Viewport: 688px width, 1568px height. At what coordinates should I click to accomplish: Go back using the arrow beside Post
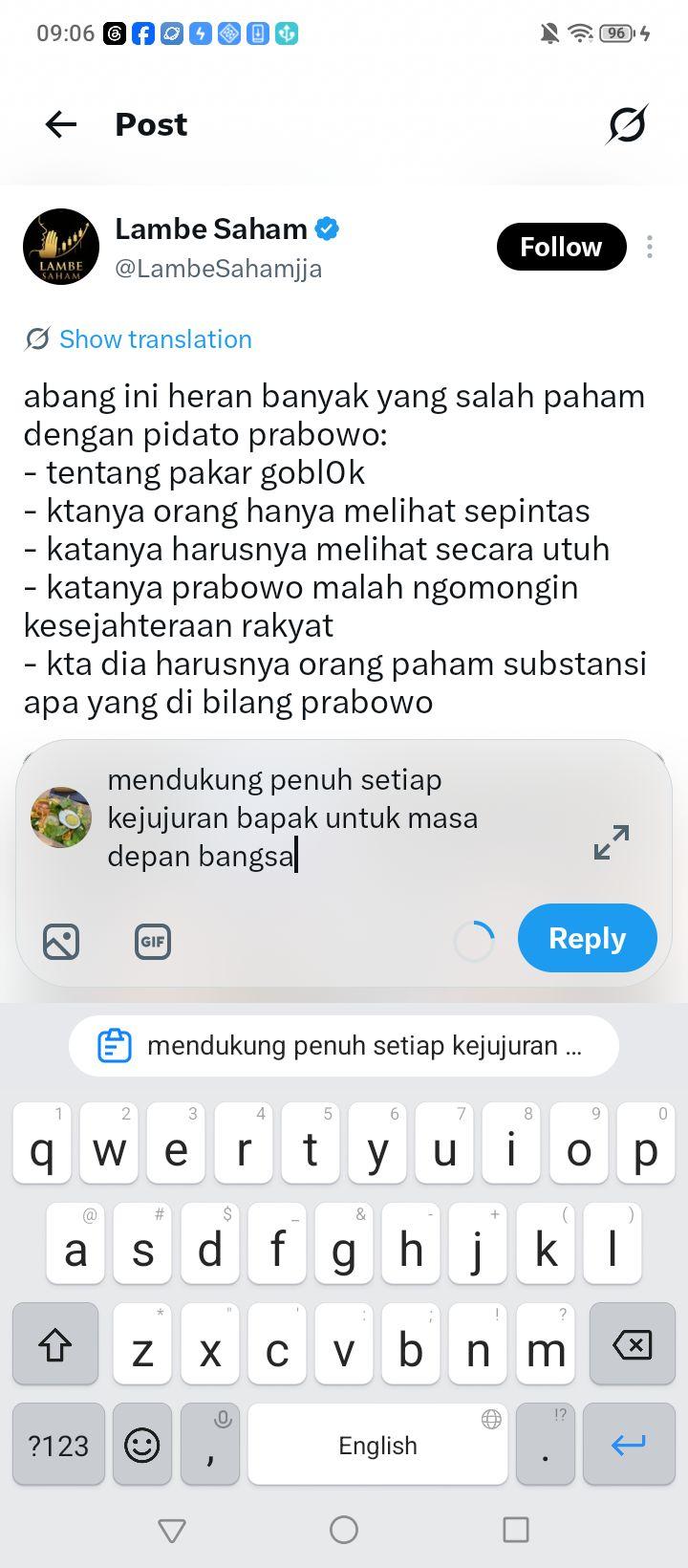pos(61,124)
